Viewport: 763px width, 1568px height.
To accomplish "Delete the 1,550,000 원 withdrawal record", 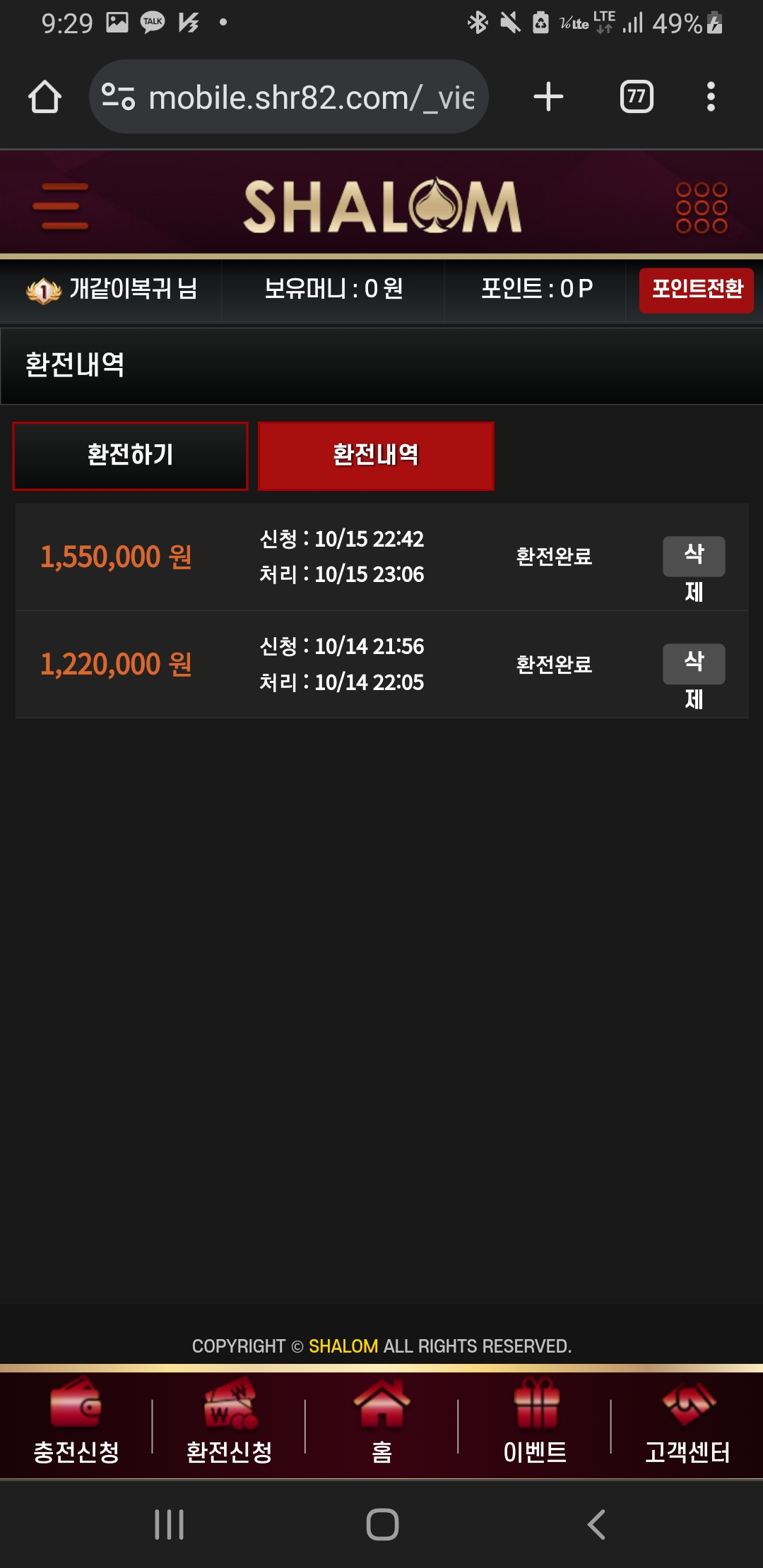I will 693,557.
